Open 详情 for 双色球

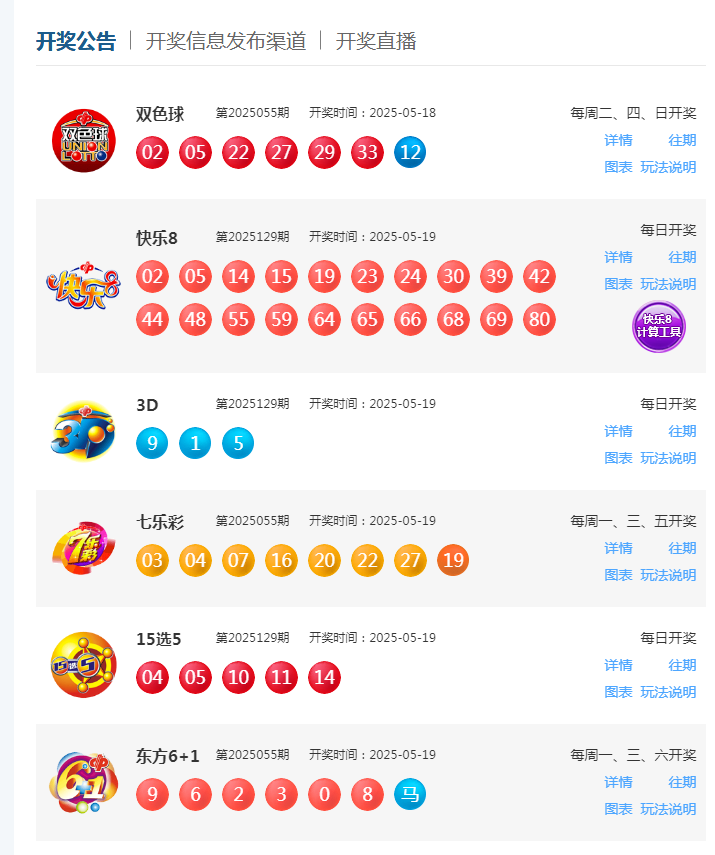pos(618,140)
